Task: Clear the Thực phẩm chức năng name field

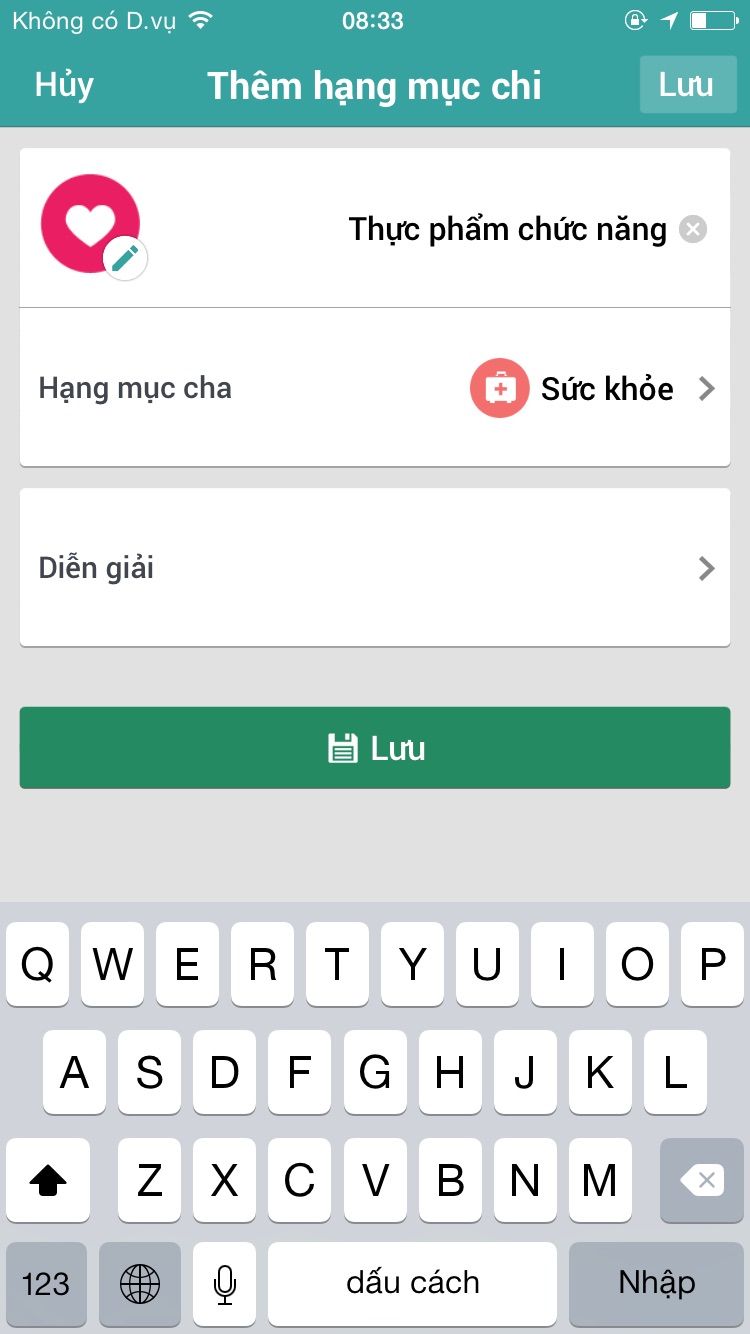Action: 693,230
